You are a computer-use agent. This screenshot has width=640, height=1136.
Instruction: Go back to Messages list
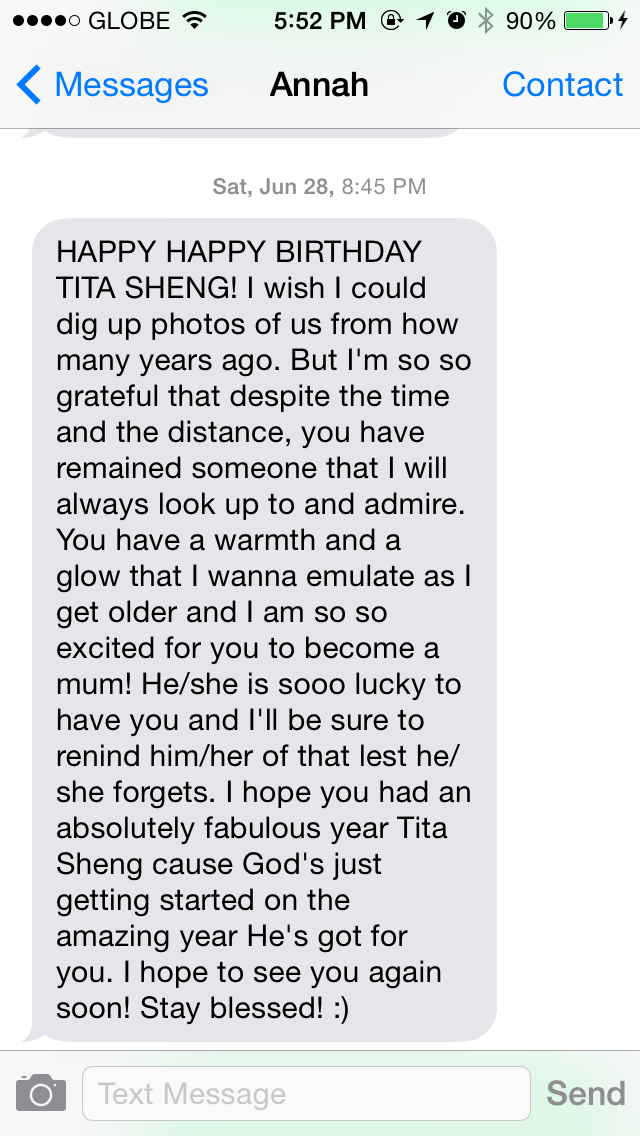point(112,85)
